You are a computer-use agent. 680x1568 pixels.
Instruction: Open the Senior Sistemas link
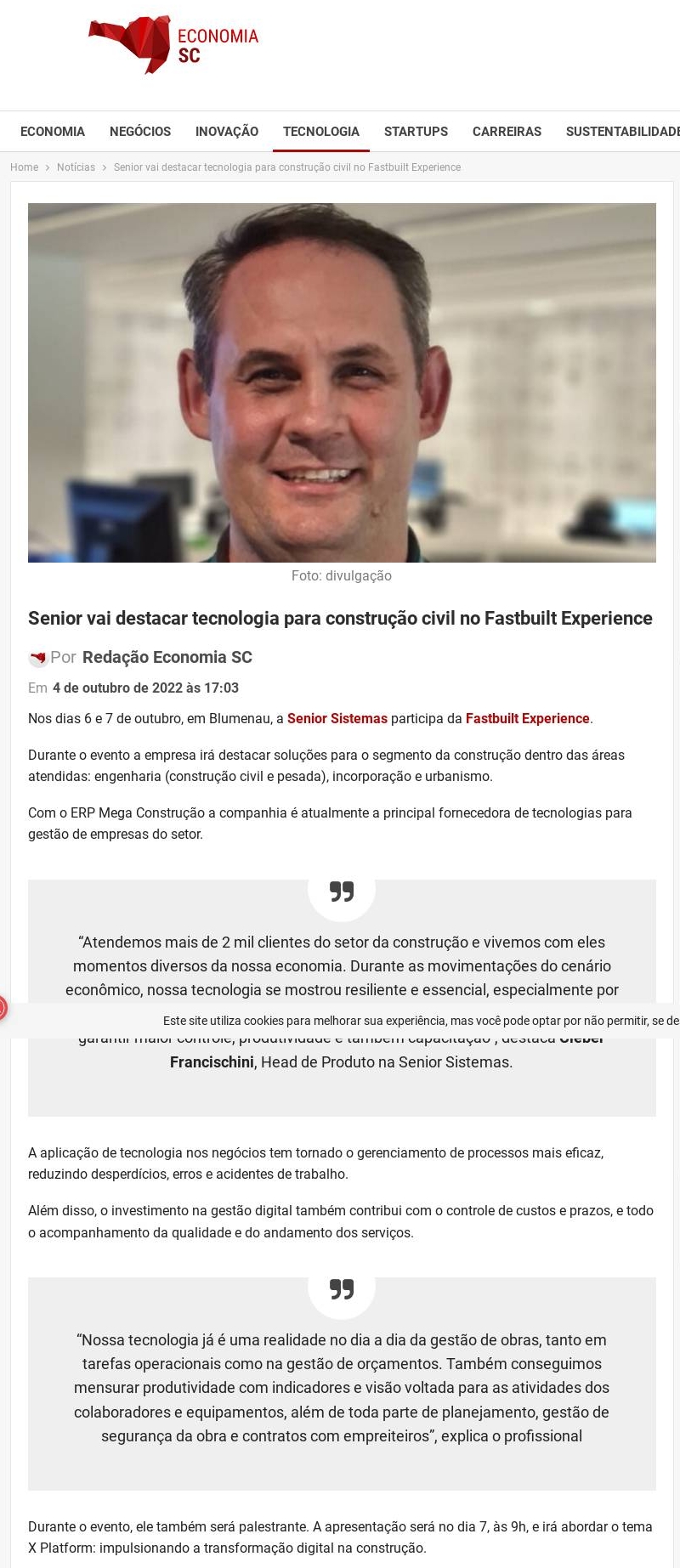click(x=337, y=719)
